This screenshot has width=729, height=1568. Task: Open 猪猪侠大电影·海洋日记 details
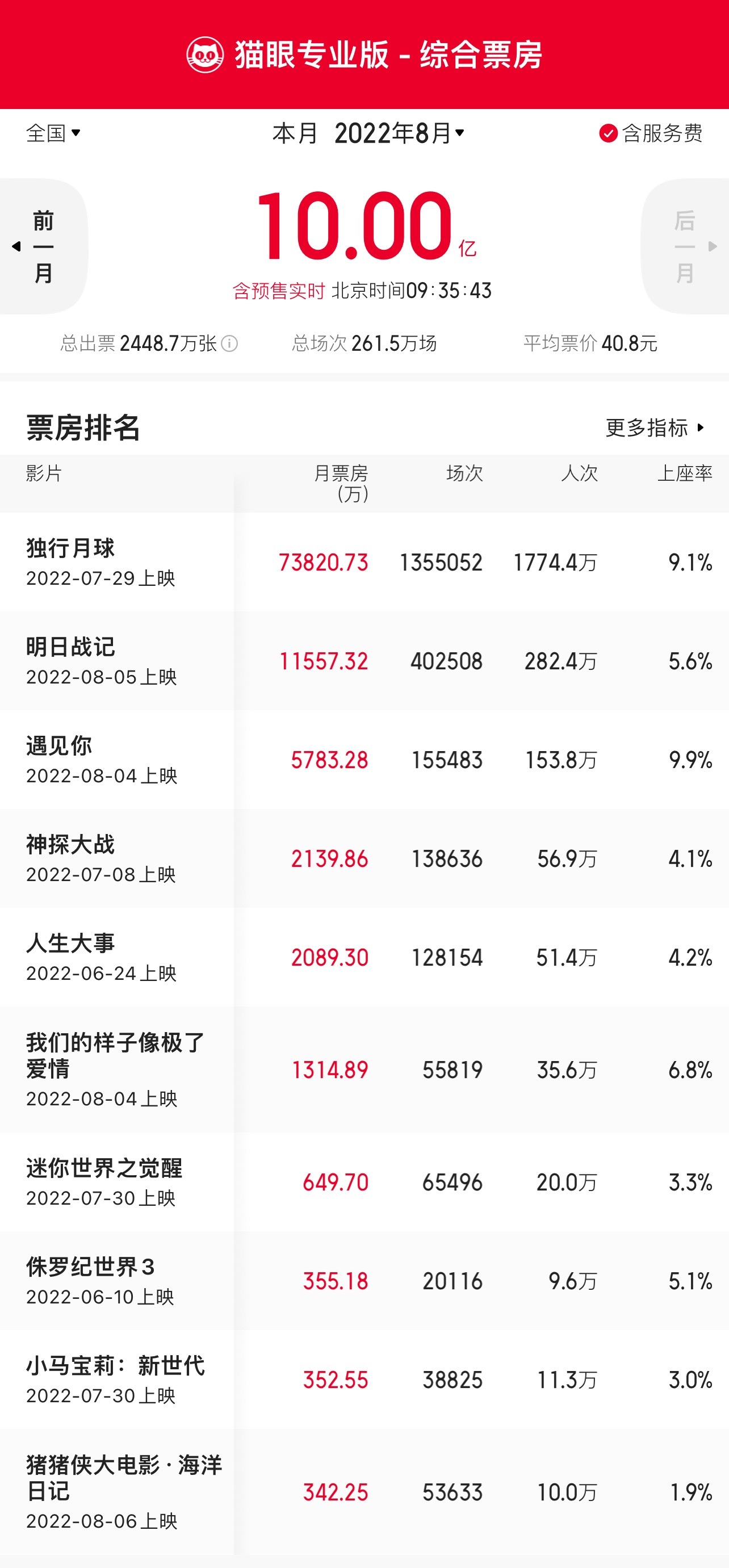pos(364,1492)
